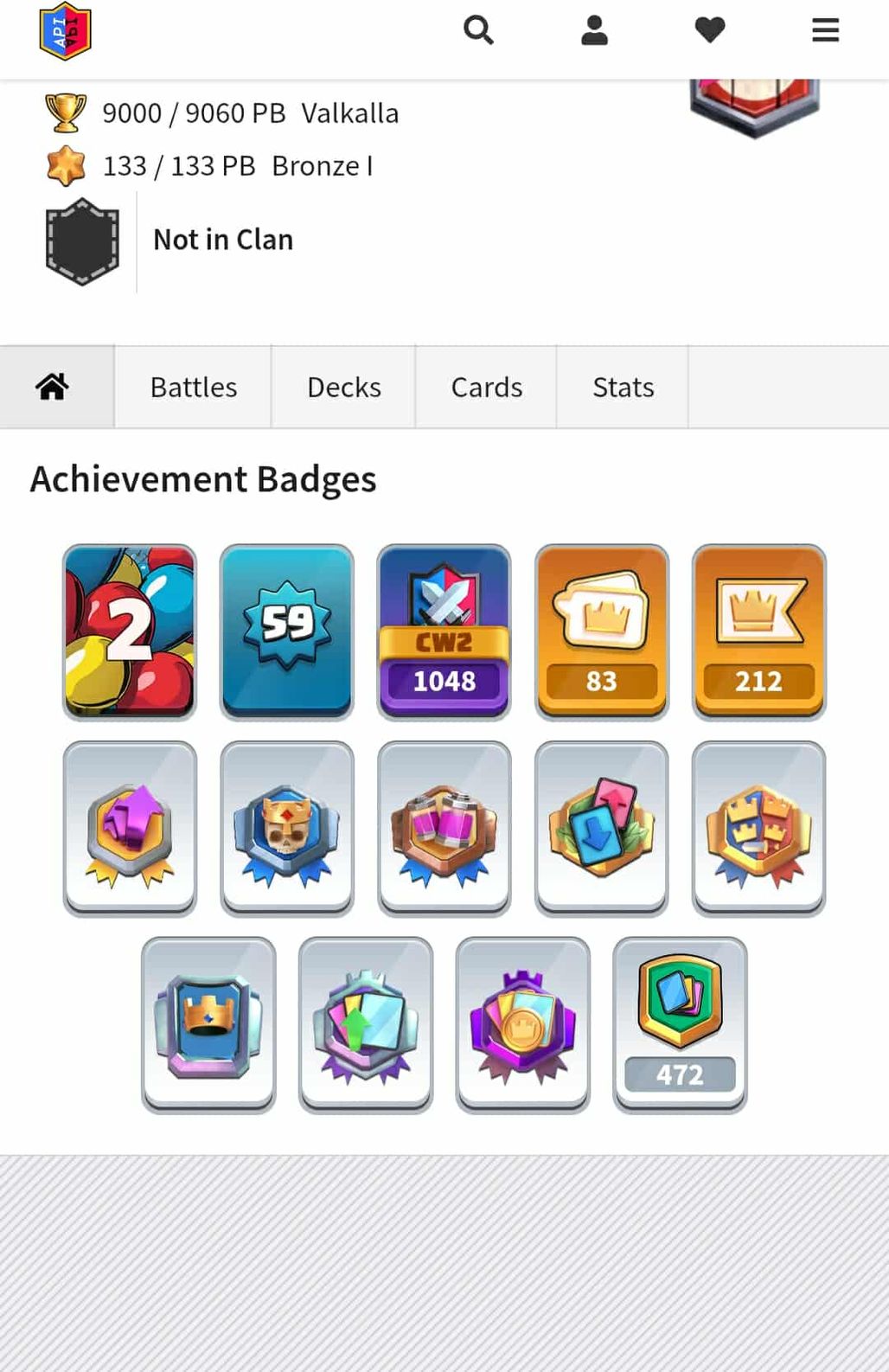Select the home icon tab
The height and width of the screenshot is (1372, 889).
53,387
